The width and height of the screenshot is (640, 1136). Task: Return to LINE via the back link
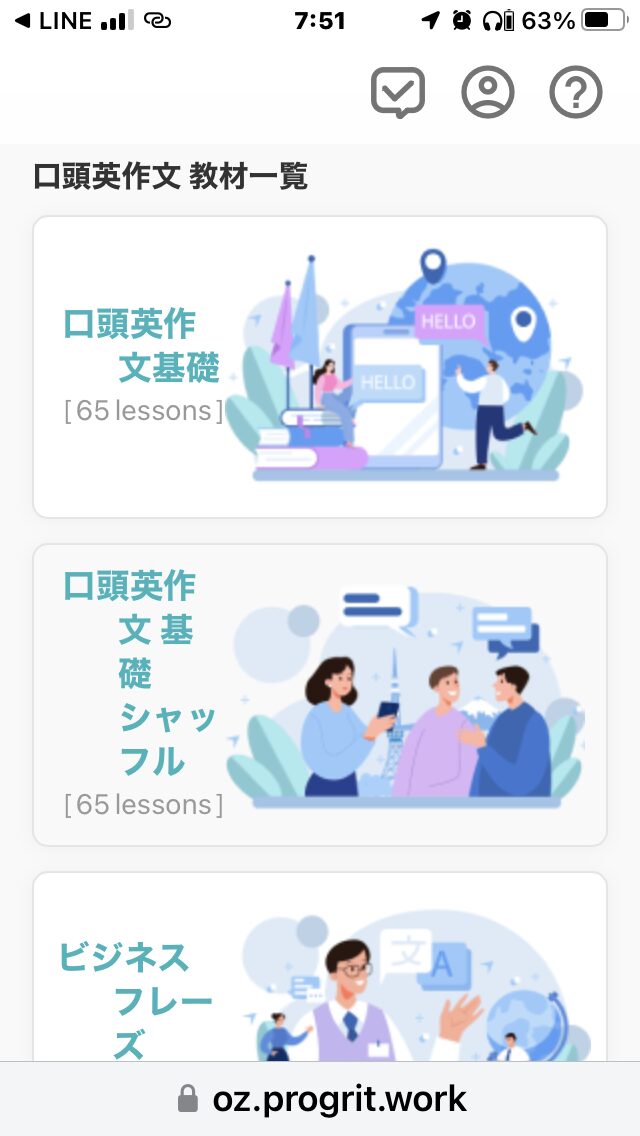coord(56,21)
